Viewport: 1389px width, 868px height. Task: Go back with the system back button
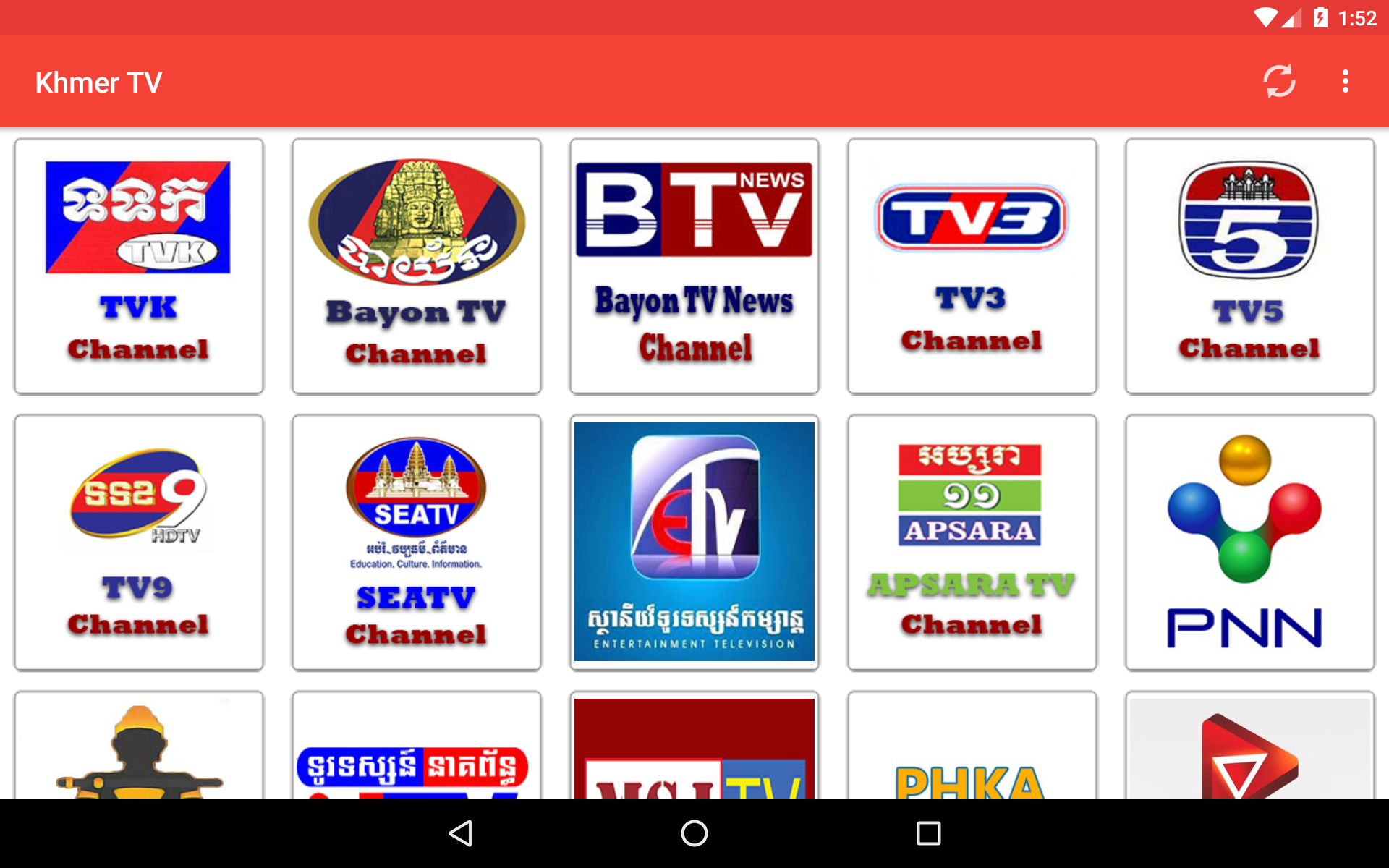(x=461, y=833)
